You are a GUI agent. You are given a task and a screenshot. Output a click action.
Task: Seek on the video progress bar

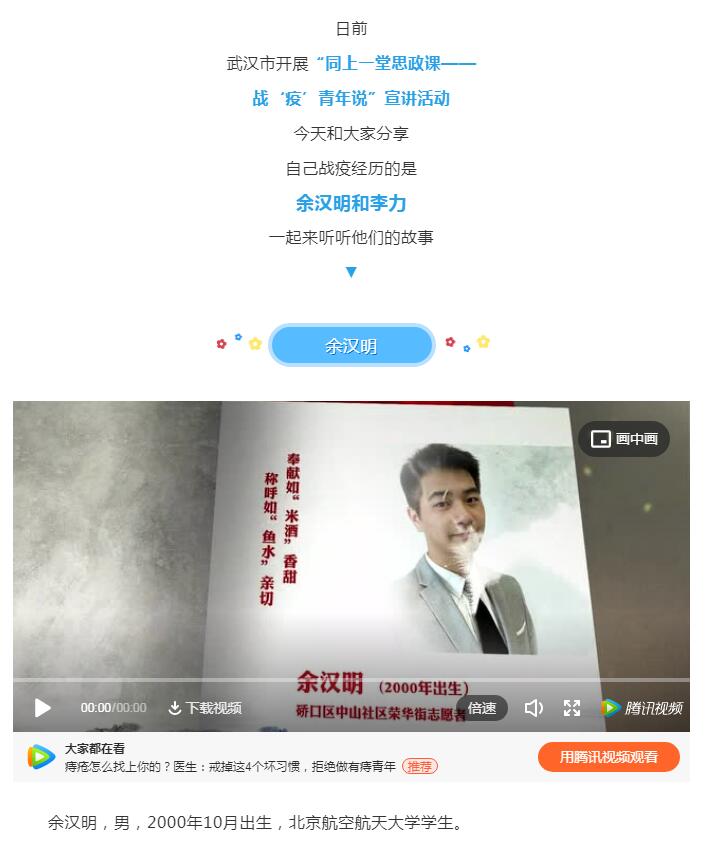pos(350,680)
